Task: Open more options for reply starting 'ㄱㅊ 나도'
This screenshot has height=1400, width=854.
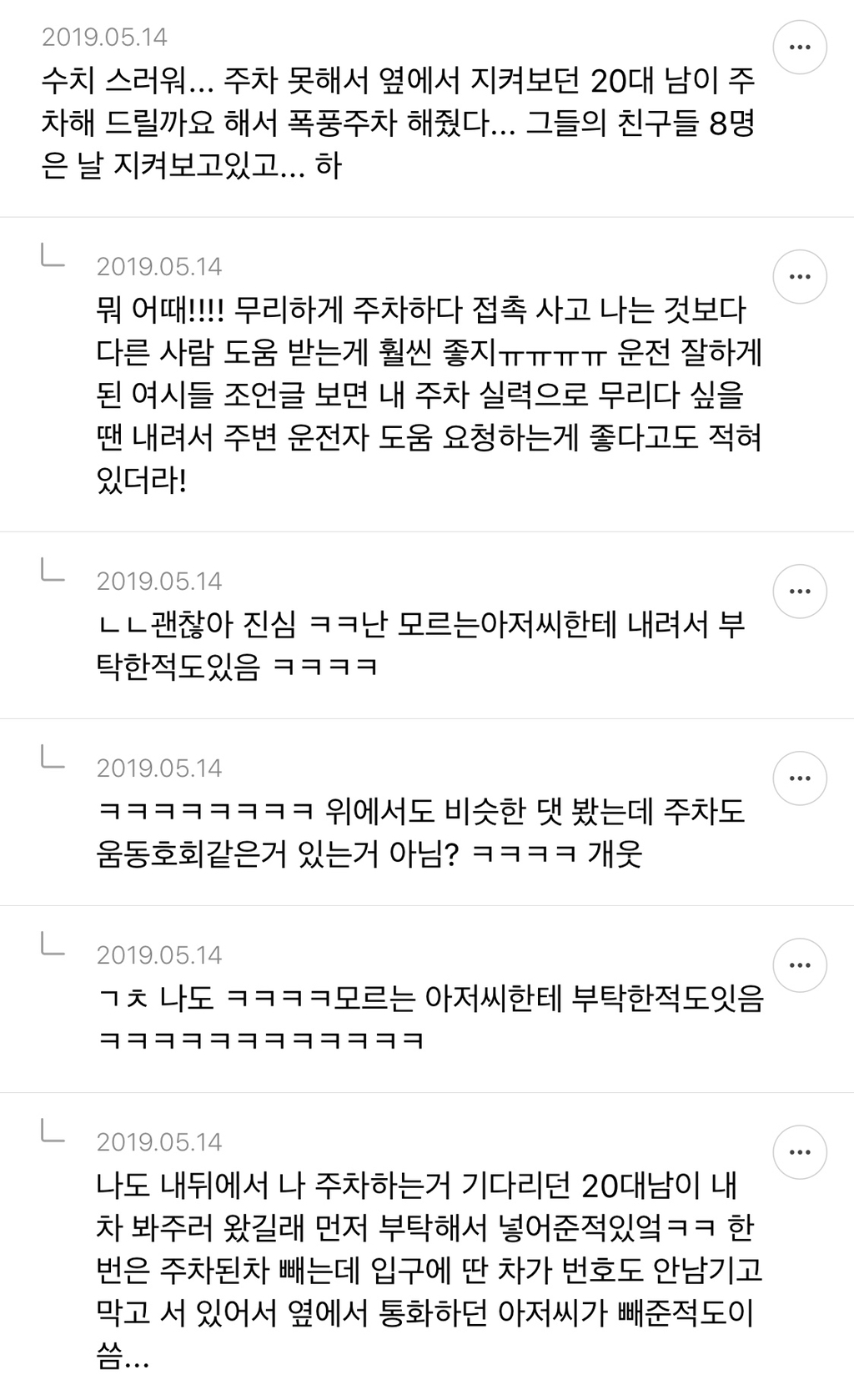Action: click(x=800, y=965)
